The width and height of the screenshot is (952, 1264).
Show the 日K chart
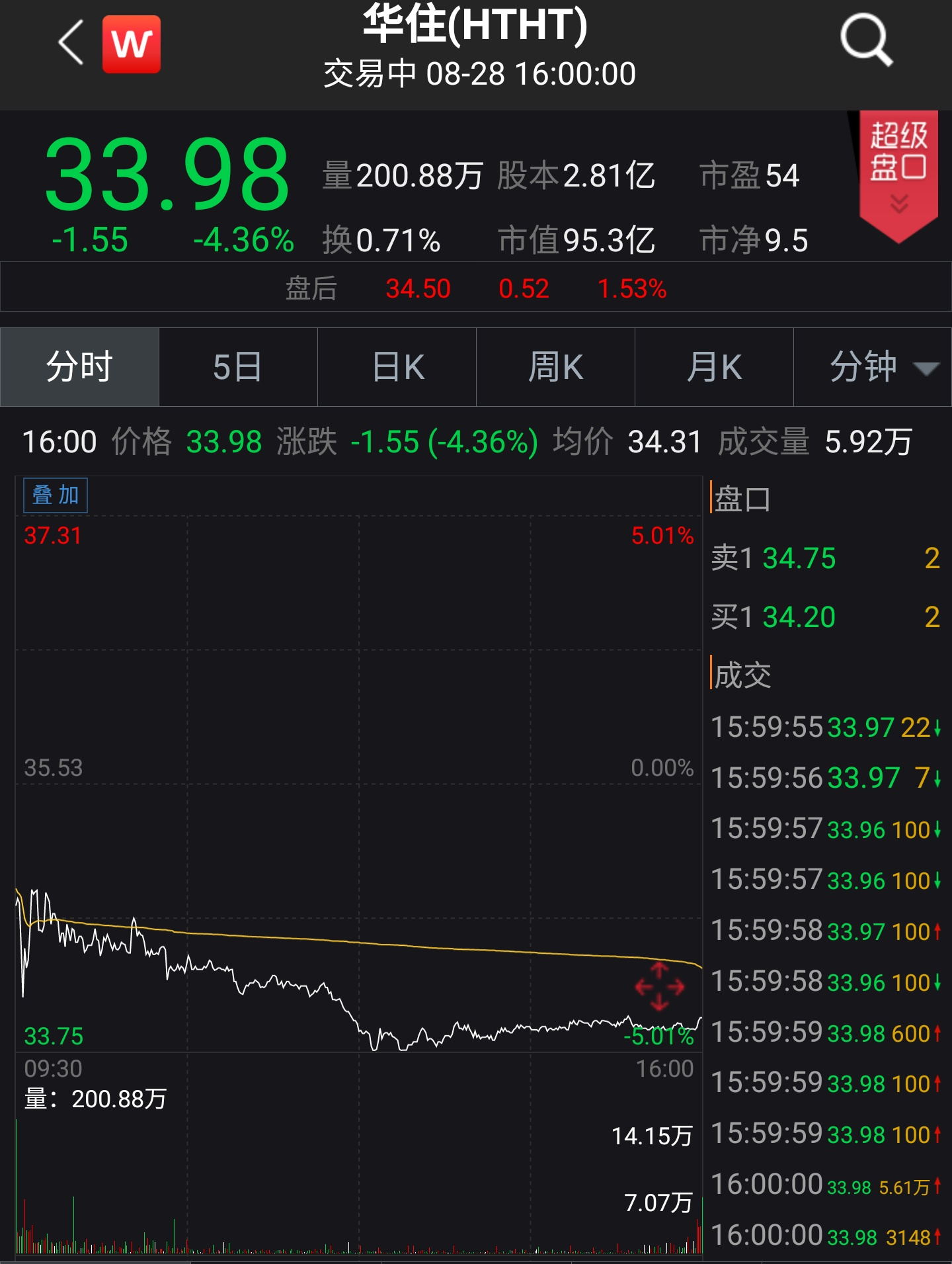point(397,367)
